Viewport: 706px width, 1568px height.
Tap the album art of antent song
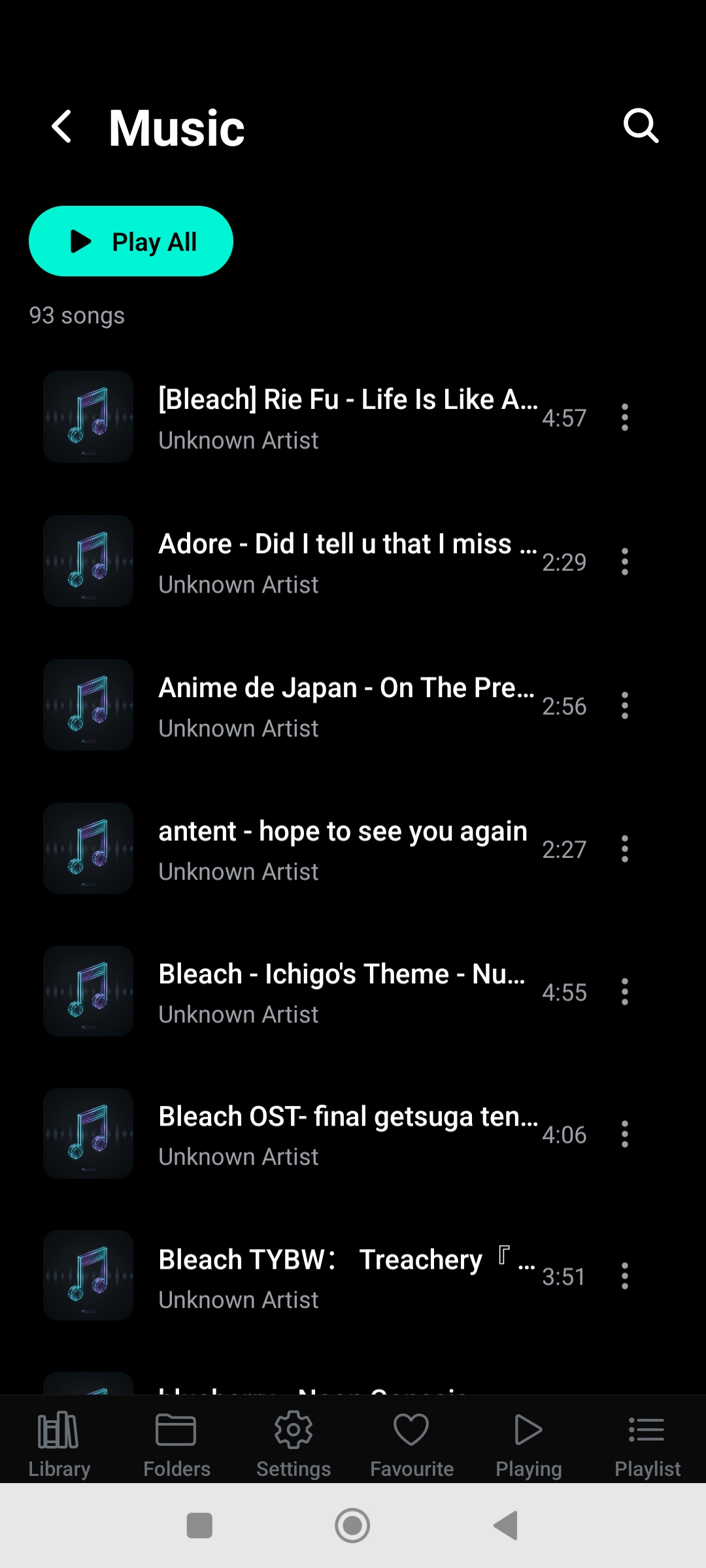[88, 847]
